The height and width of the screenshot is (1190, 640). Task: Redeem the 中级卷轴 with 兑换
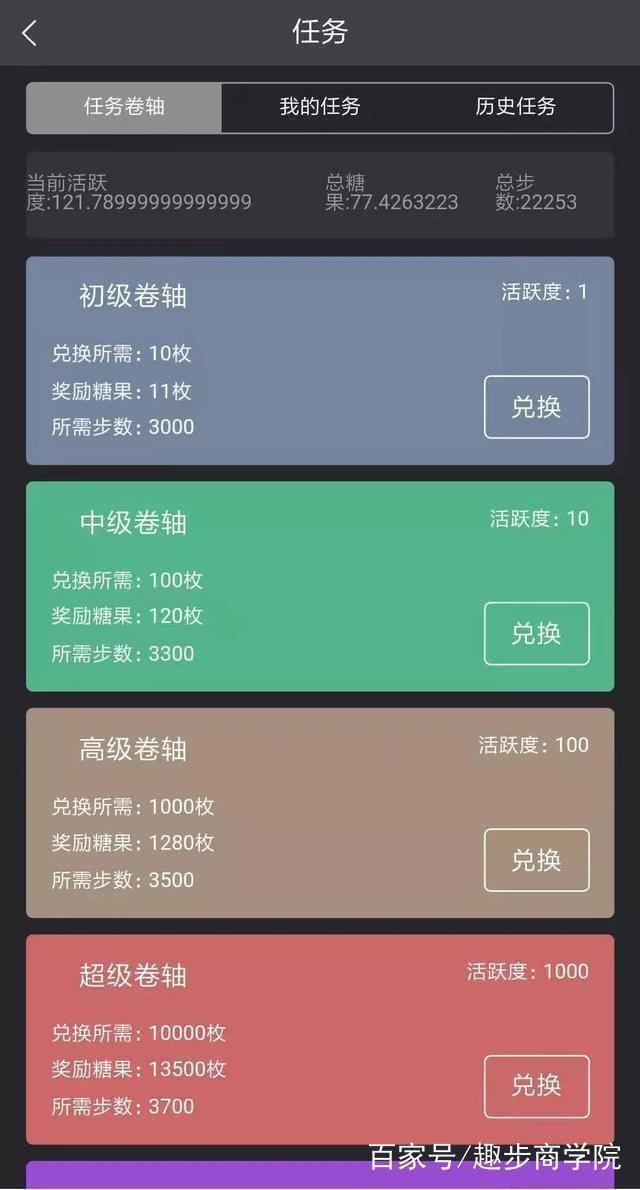click(536, 633)
